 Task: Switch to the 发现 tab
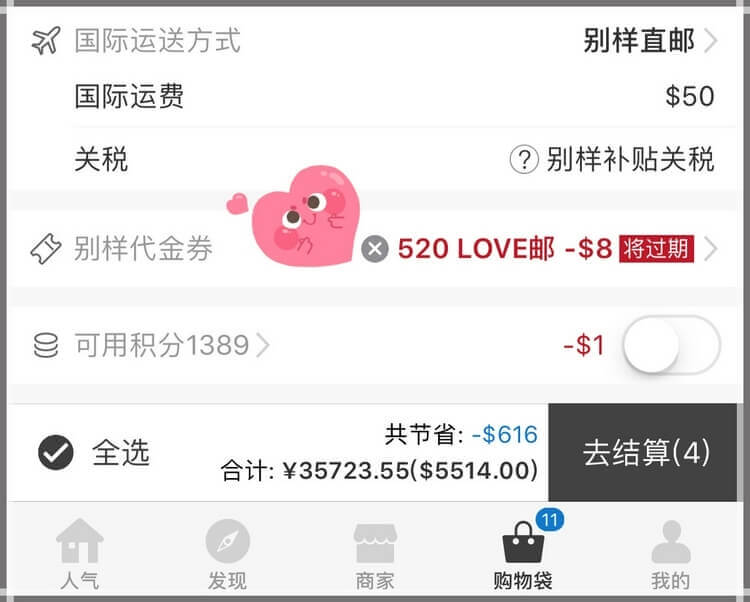(227, 553)
